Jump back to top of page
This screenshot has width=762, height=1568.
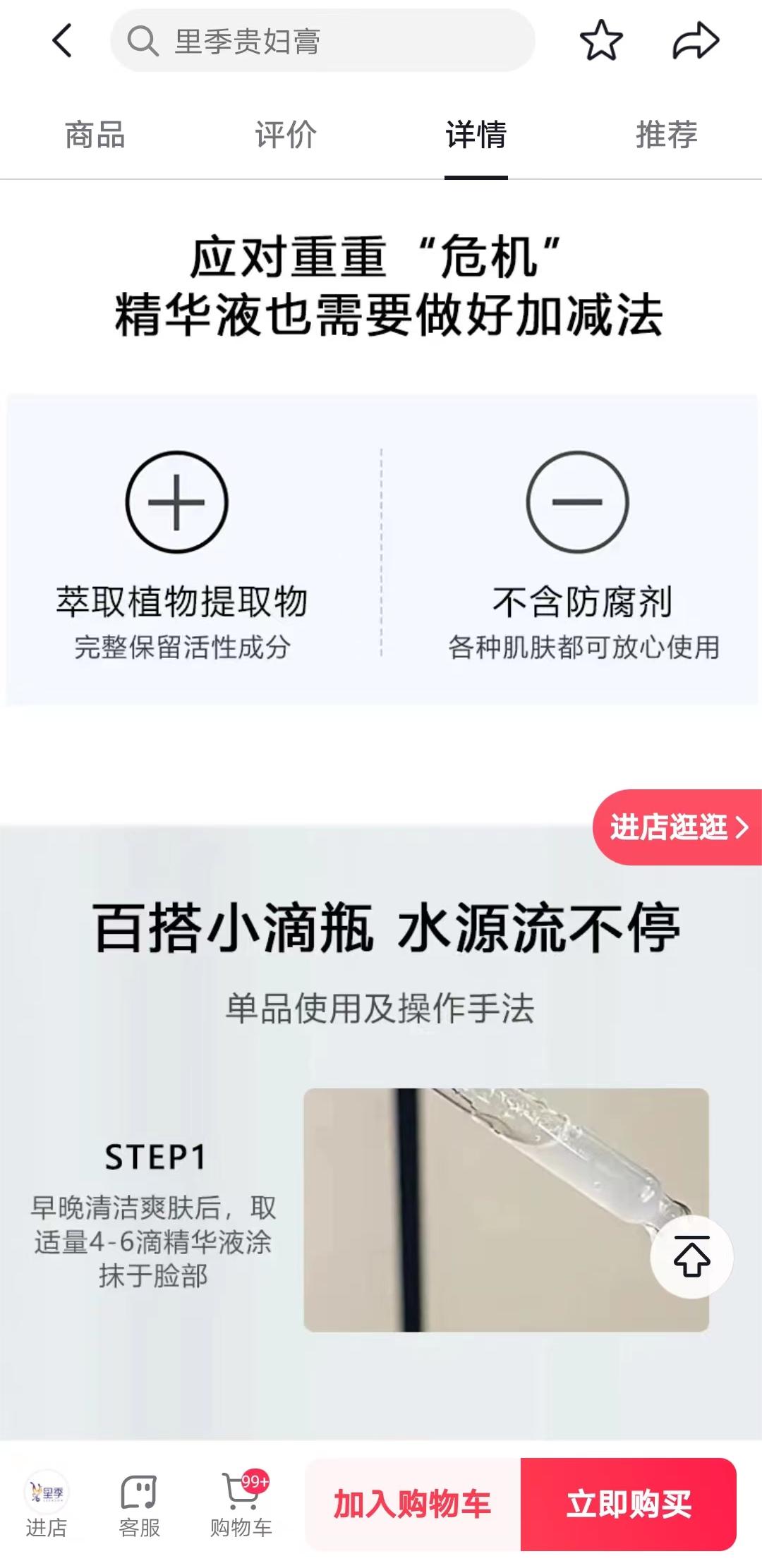[691, 1257]
